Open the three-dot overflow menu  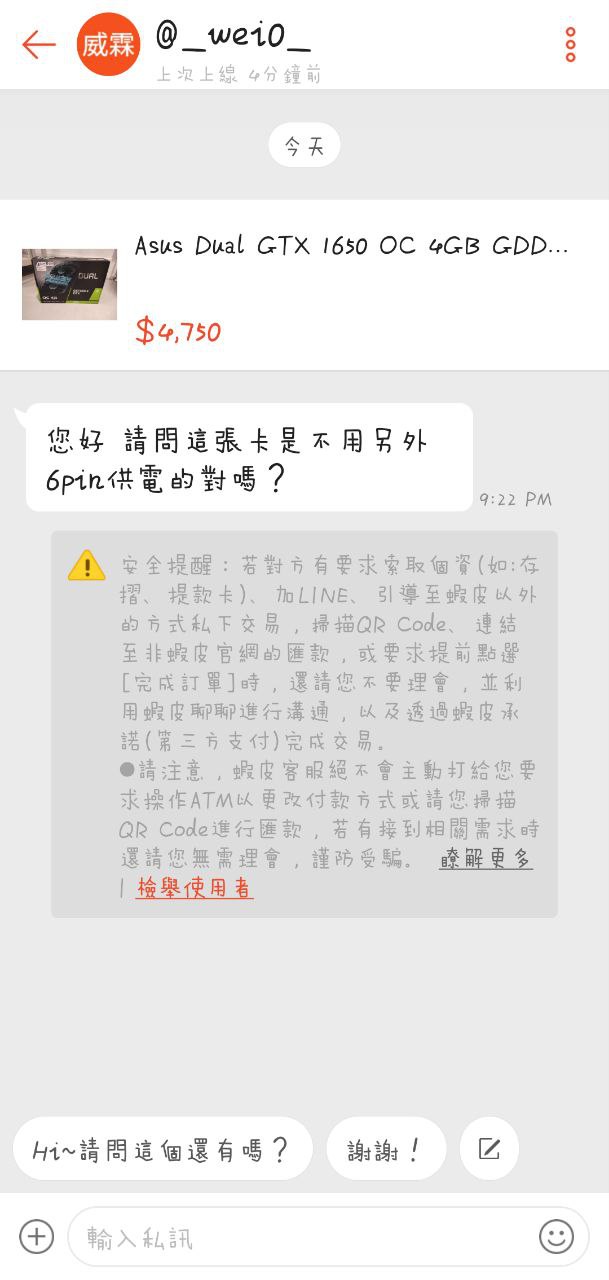coord(570,45)
